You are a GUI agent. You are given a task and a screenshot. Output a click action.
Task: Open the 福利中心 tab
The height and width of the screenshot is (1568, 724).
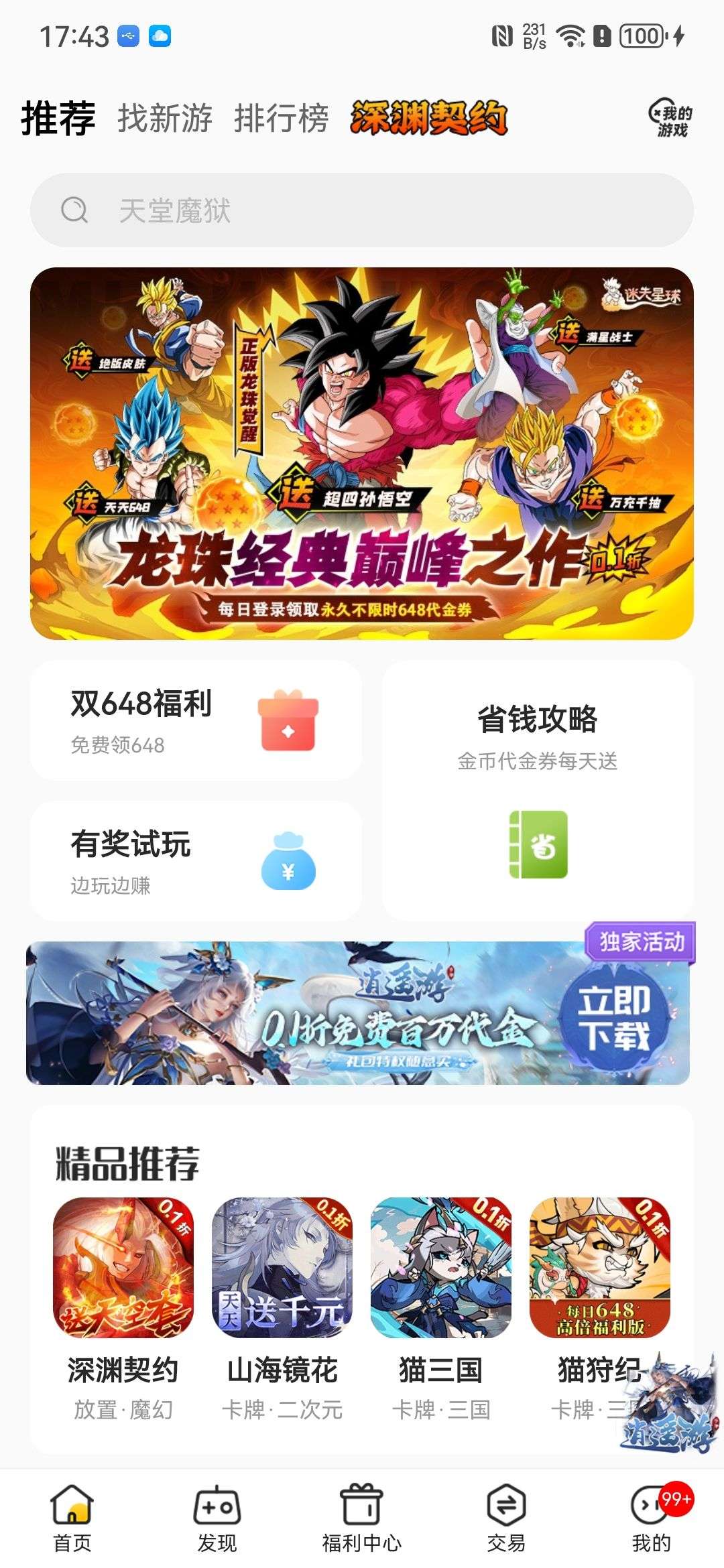(362, 1519)
